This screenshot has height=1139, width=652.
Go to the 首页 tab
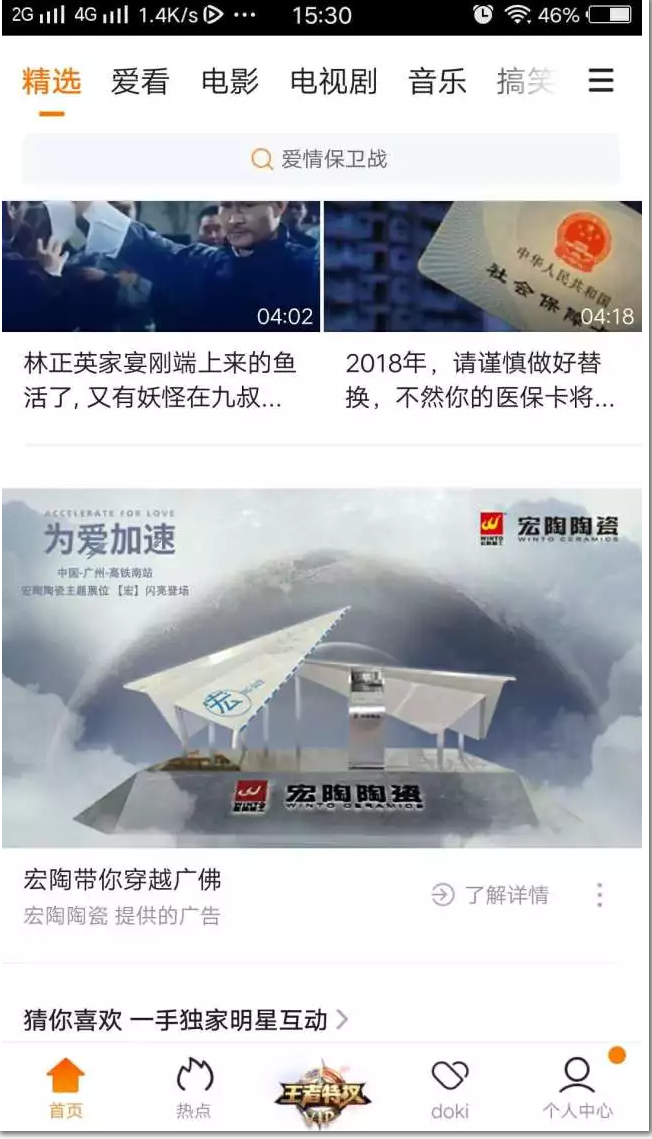click(x=66, y=1089)
